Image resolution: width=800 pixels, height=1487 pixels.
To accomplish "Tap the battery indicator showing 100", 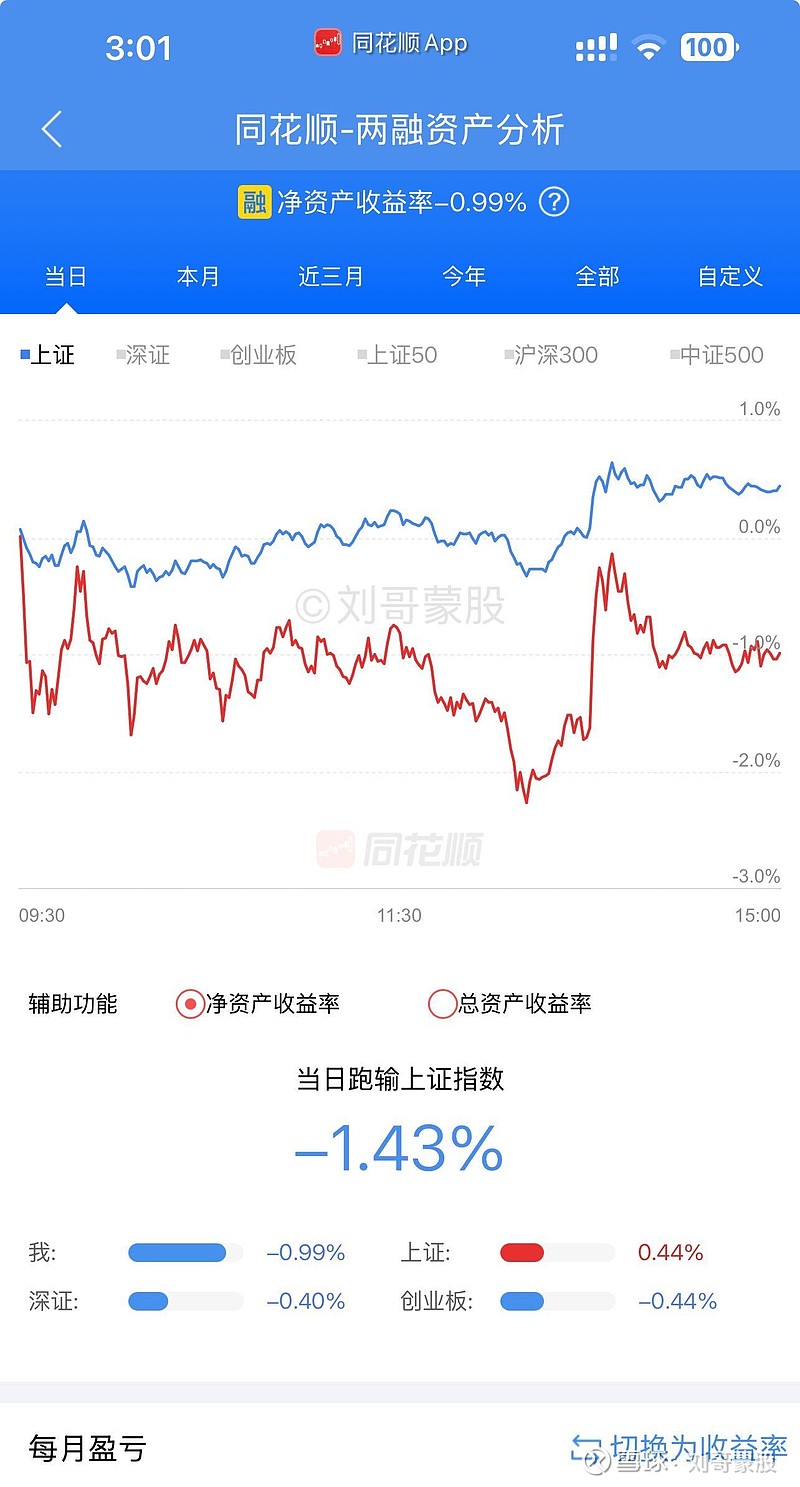I will click(x=708, y=46).
